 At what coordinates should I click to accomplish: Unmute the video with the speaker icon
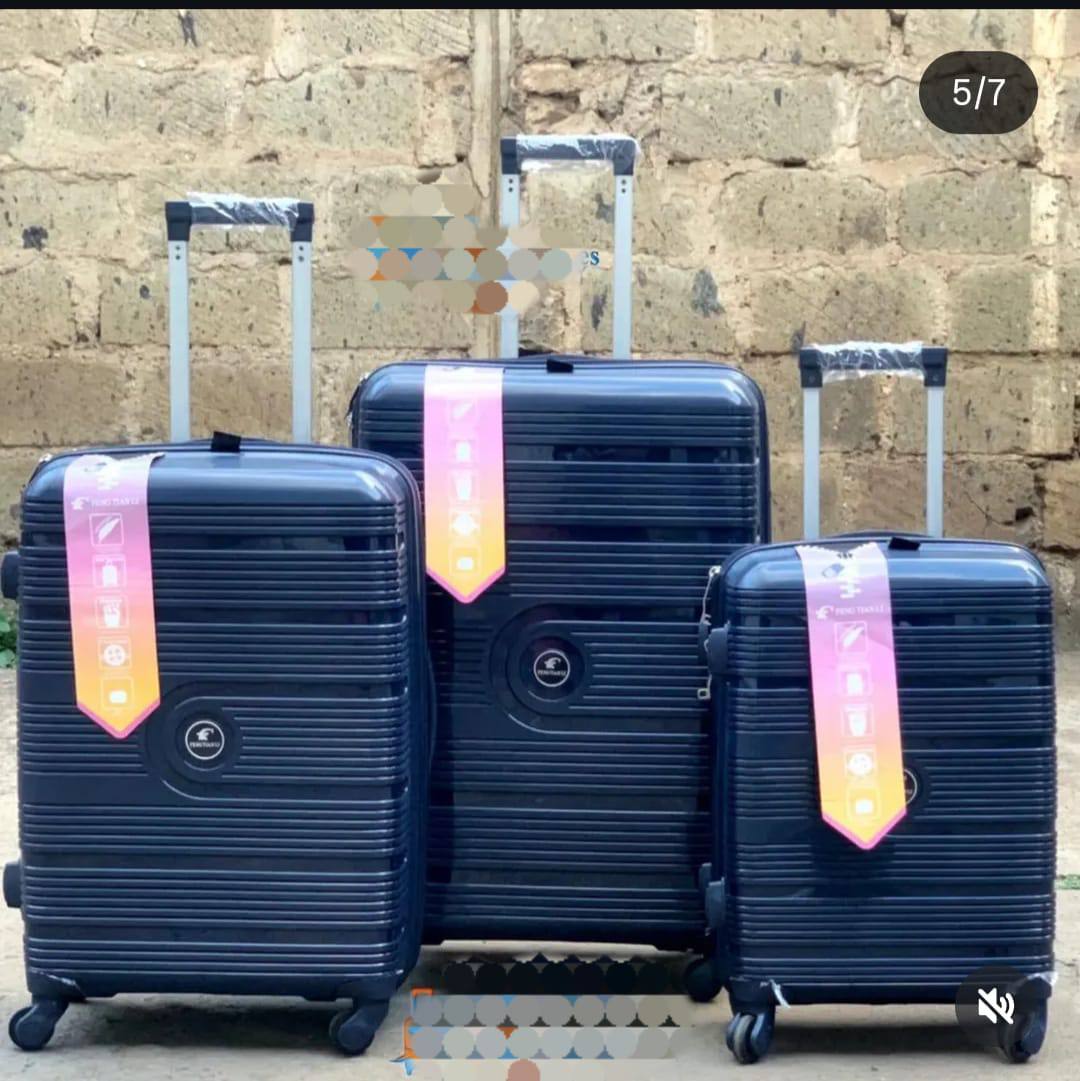pyautogui.click(x=995, y=1006)
